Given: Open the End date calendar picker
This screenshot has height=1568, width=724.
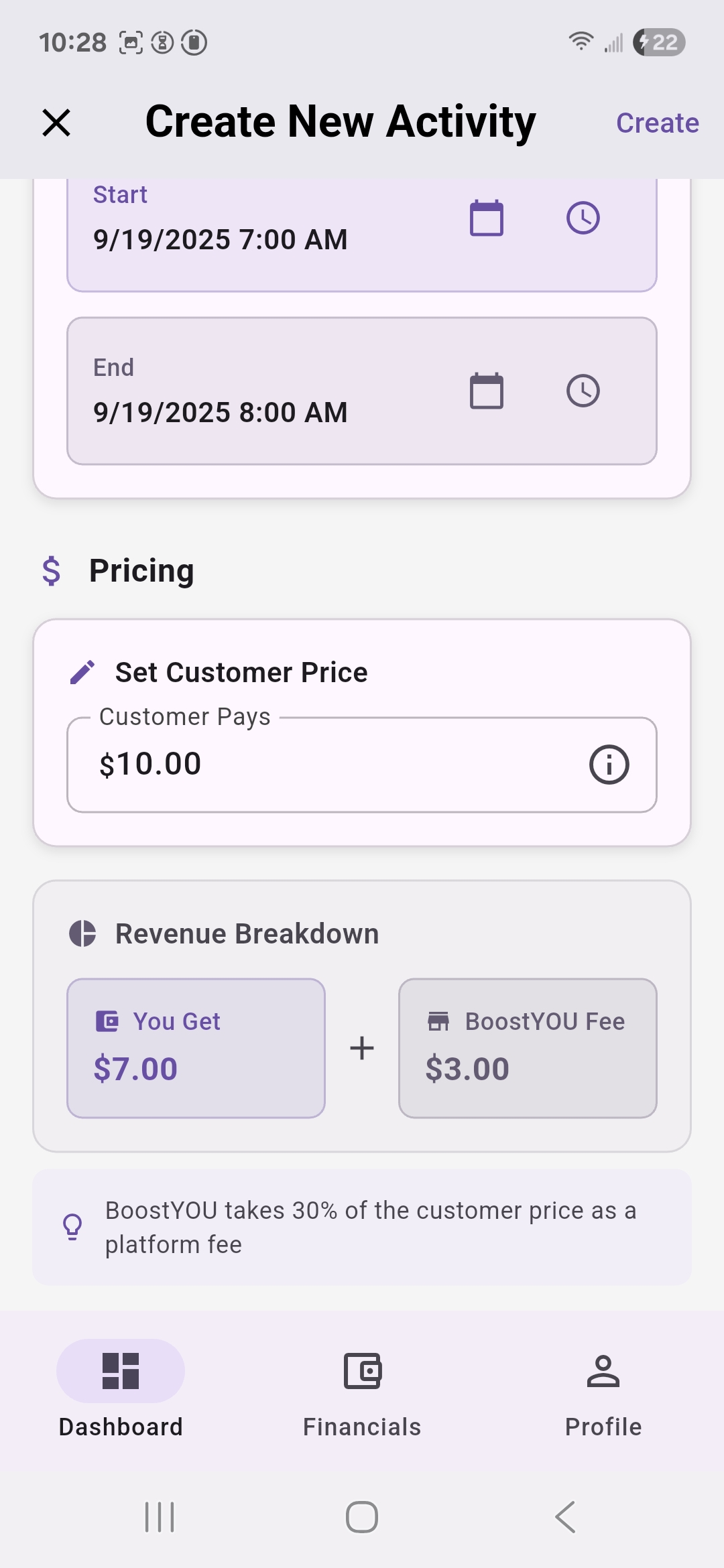Looking at the screenshot, I should [x=485, y=391].
